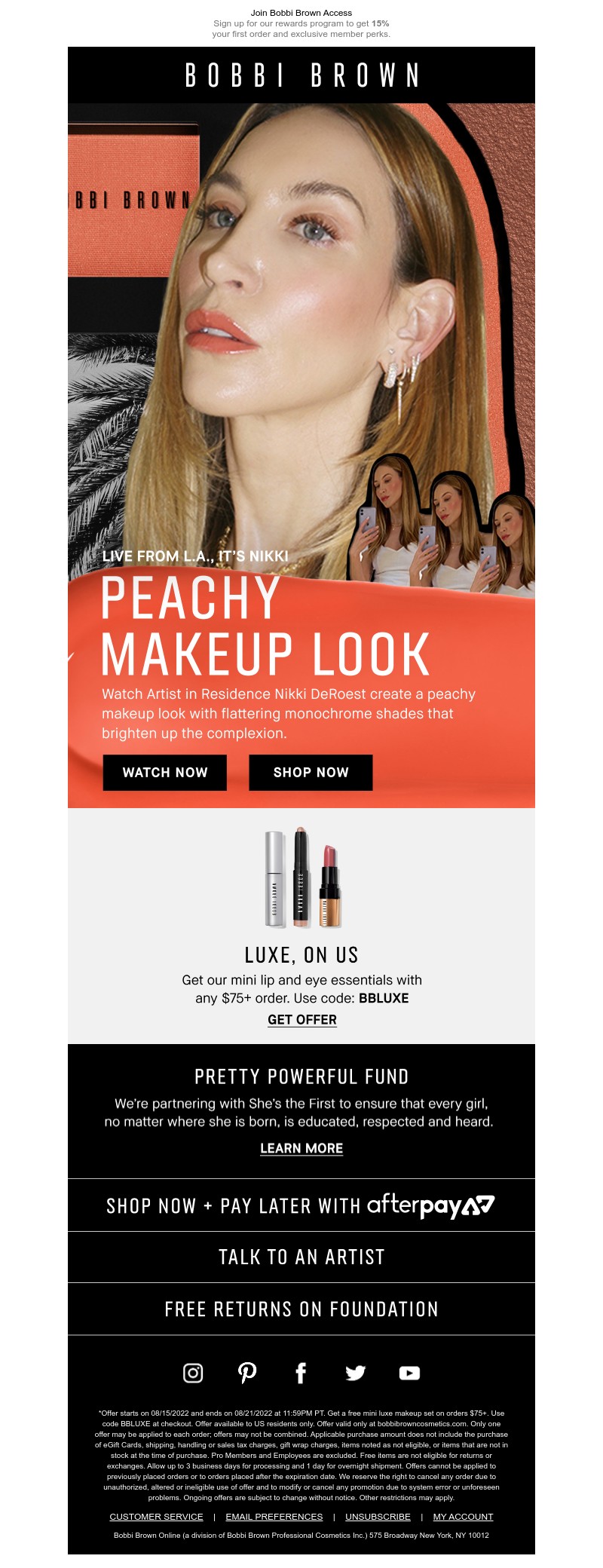
Task: Open the peachy makeup look hero image
Action: 301,339
